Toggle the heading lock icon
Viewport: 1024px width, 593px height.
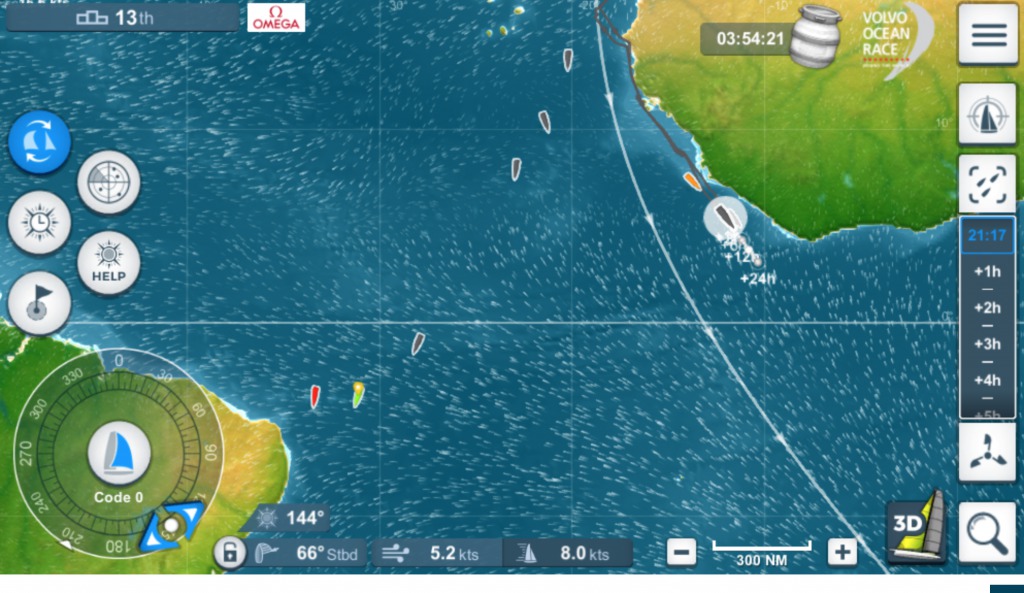tap(229, 552)
